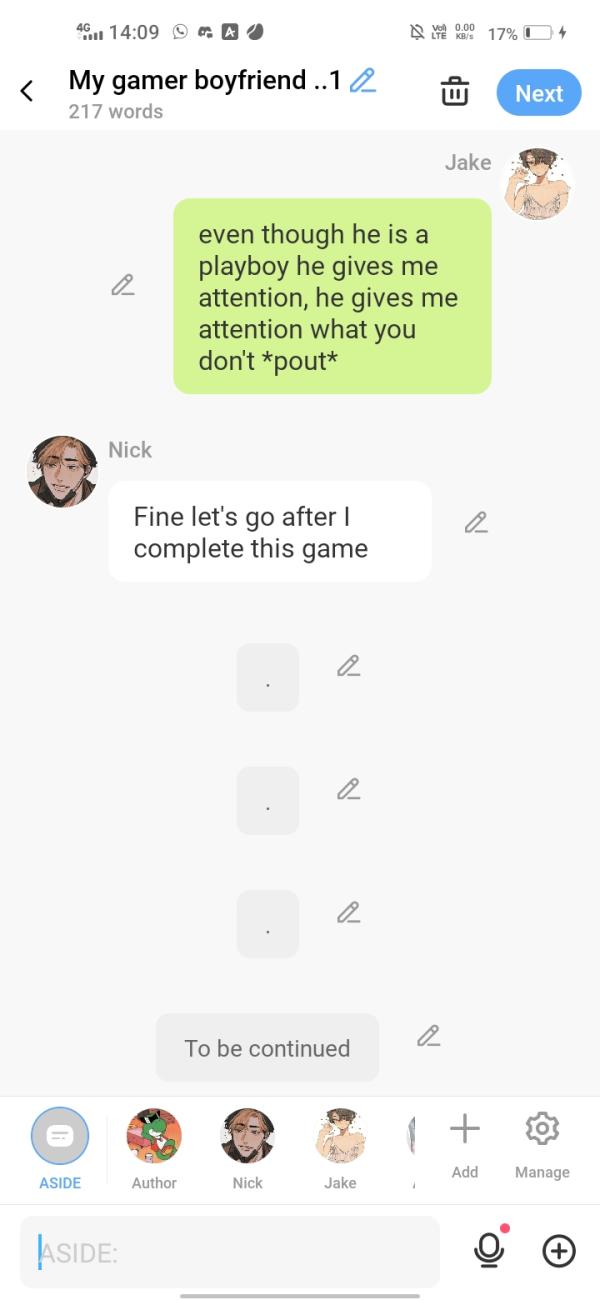600x1300 pixels.
Task: Edit the story title with the pencil icon
Action: coord(363,80)
